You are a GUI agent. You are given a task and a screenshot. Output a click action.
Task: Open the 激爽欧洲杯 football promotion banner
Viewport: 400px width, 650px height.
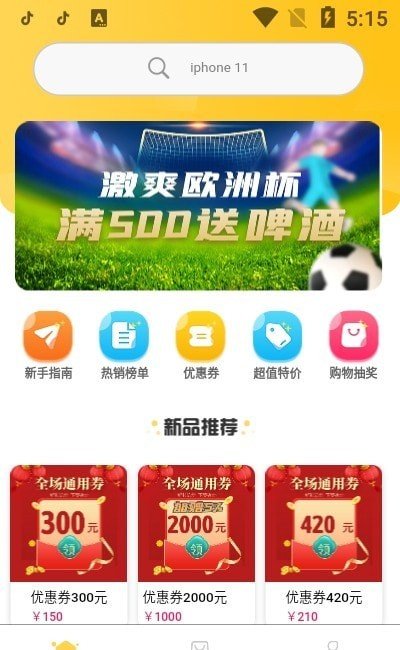pyautogui.click(x=198, y=206)
